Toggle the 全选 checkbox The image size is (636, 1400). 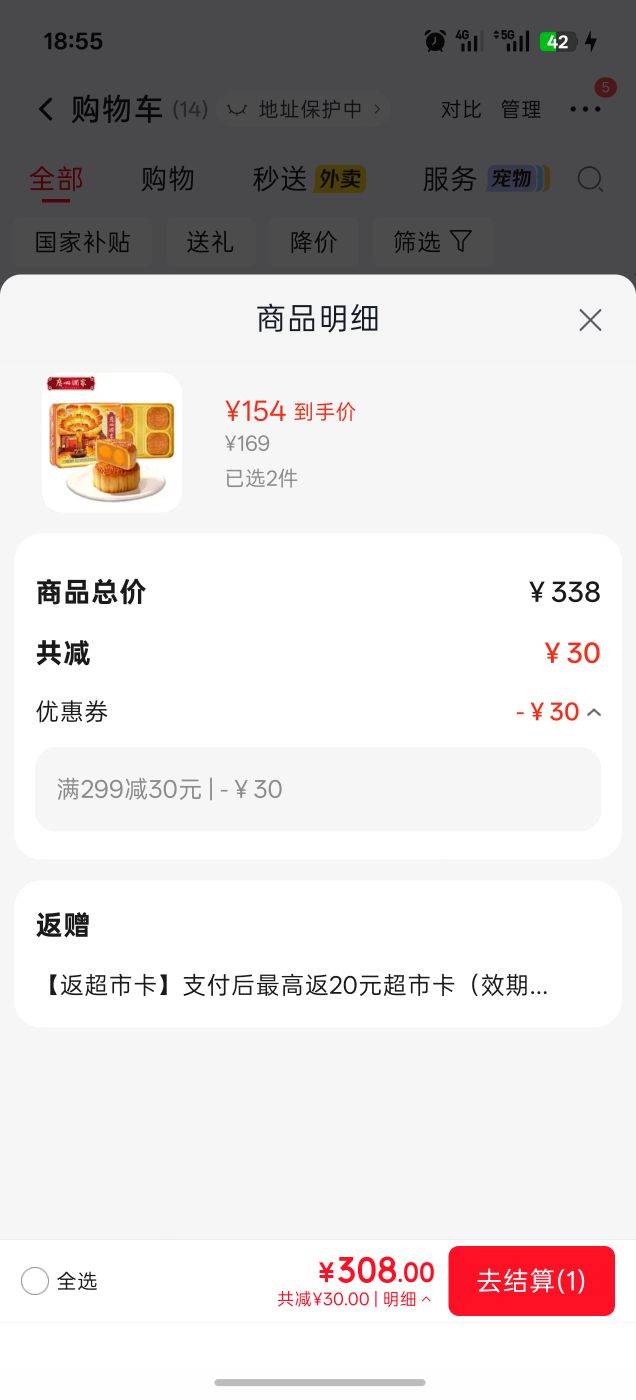[x=35, y=1281]
